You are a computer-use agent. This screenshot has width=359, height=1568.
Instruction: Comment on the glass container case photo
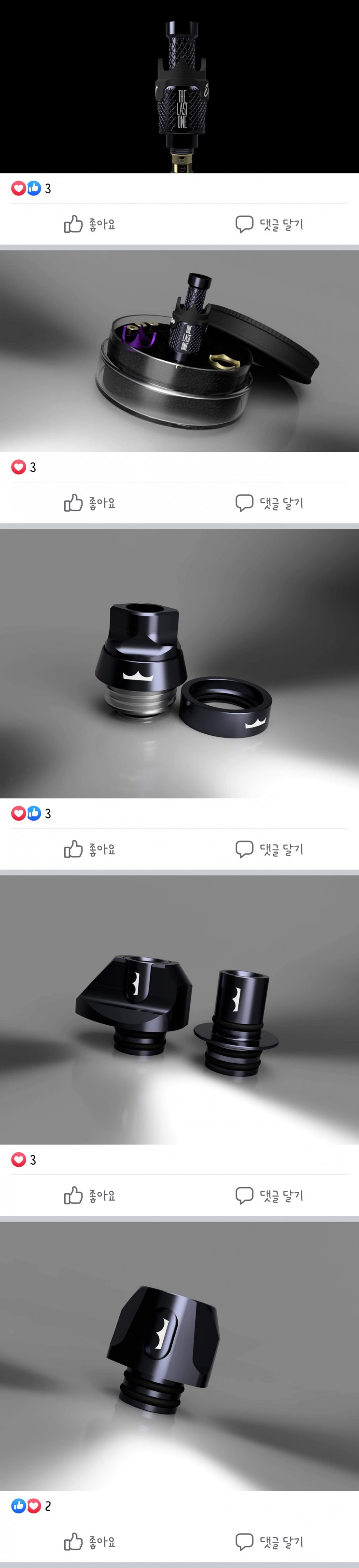pyautogui.click(x=269, y=503)
